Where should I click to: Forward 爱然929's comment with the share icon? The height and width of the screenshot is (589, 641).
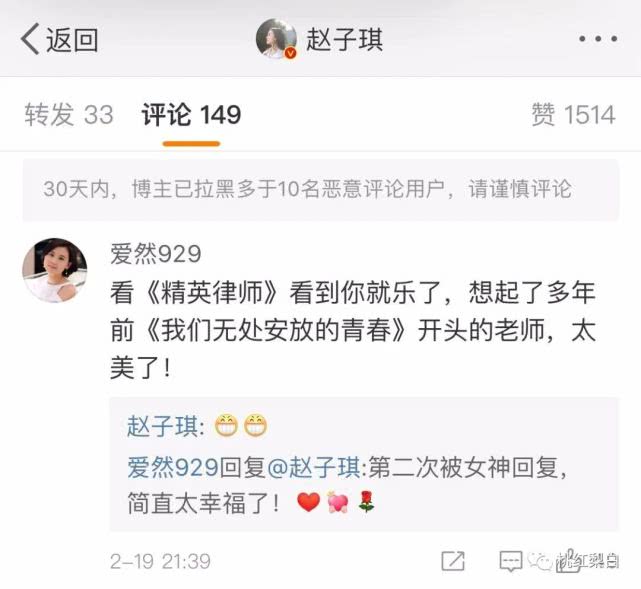click(453, 561)
